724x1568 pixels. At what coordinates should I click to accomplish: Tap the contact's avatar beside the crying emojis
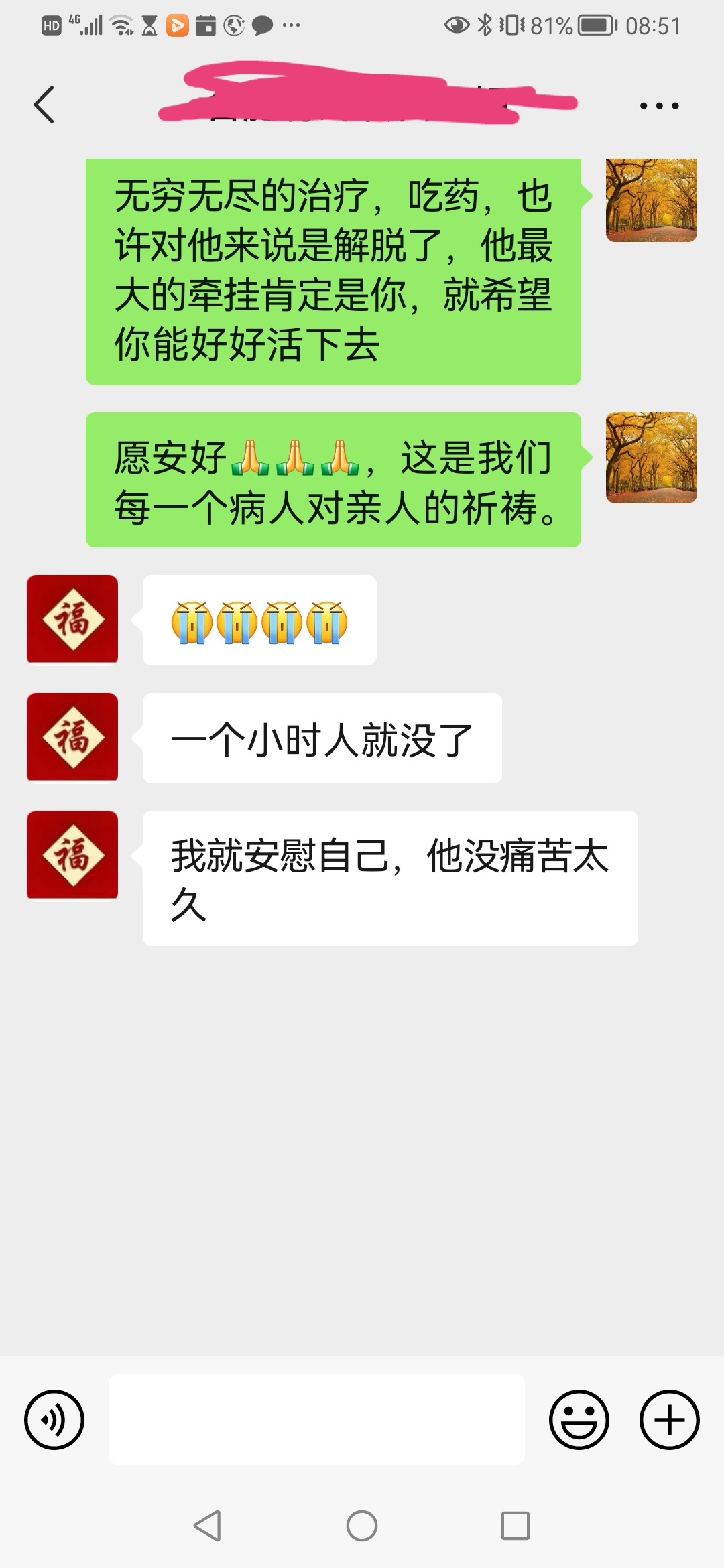pyautogui.click(x=72, y=619)
